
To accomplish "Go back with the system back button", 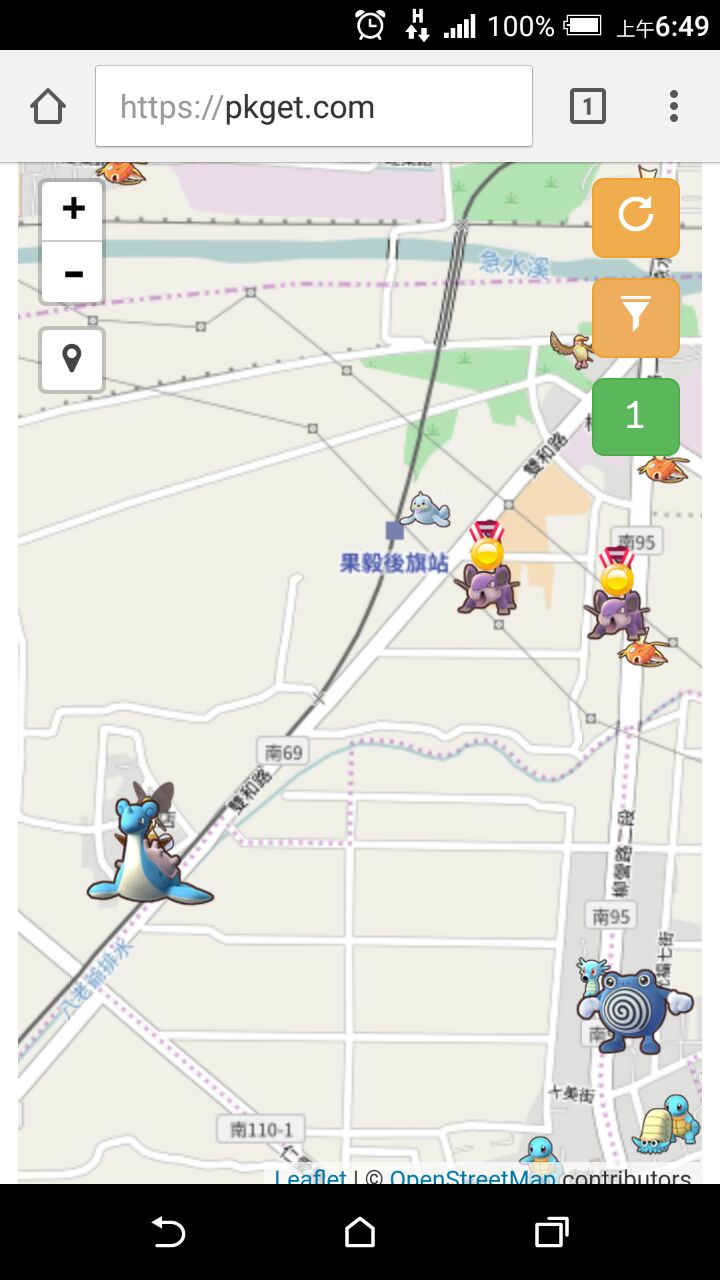I will [x=168, y=1232].
